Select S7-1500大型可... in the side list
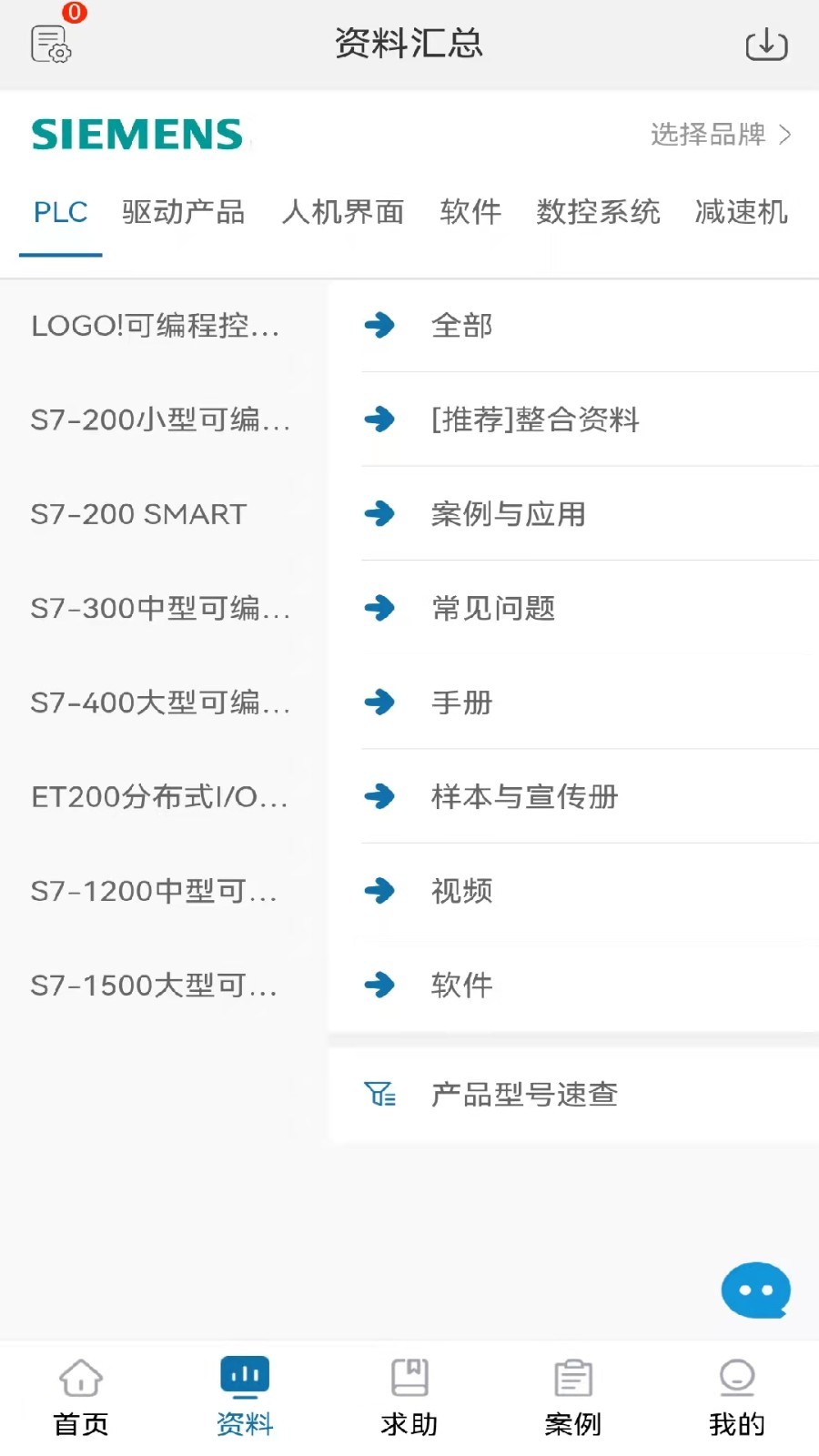The height and width of the screenshot is (1456, 819). pyautogui.click(x=155, y=985)
